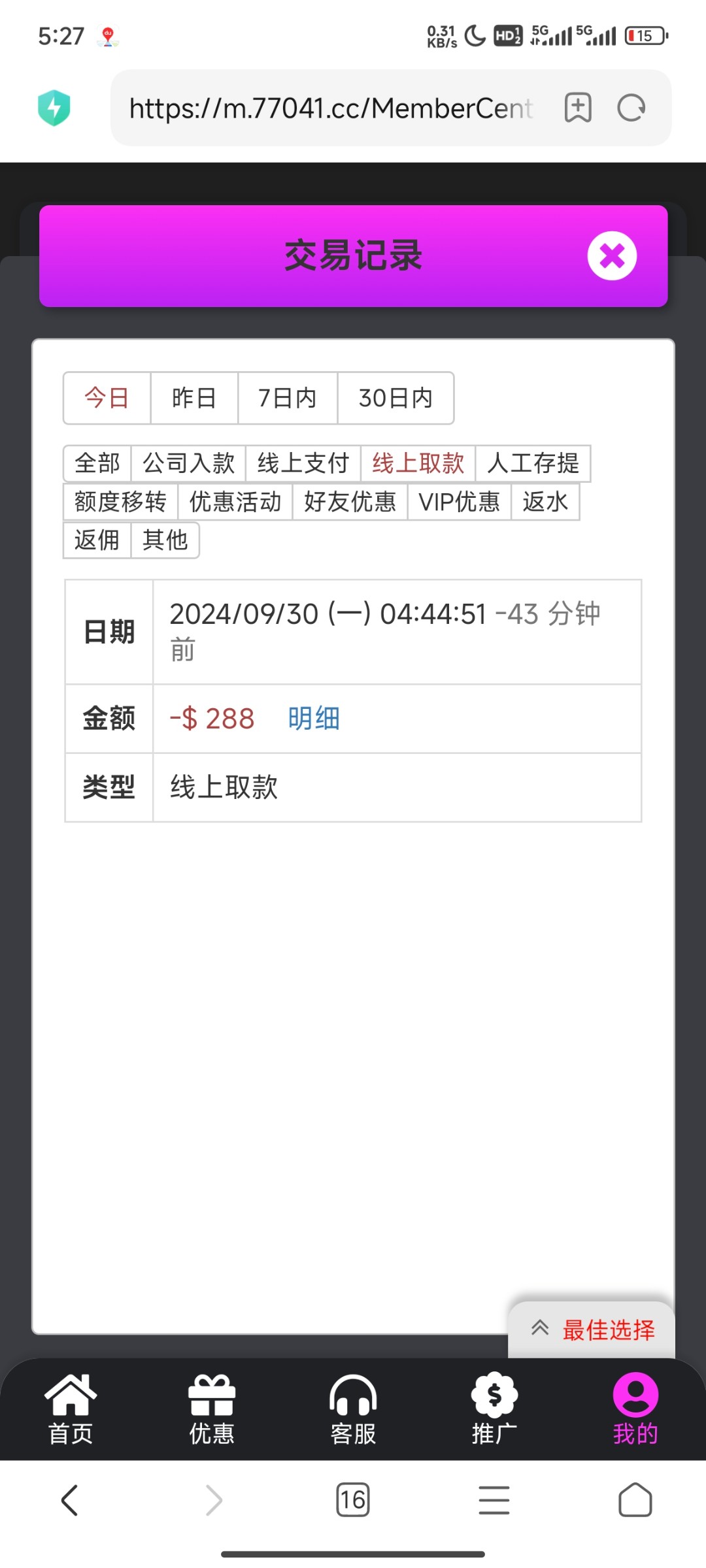The width and height of the screenshot is (706, 1568).
Task: Open the 推广 tab
Action: pyautogui.click(x=494, y=1409)
